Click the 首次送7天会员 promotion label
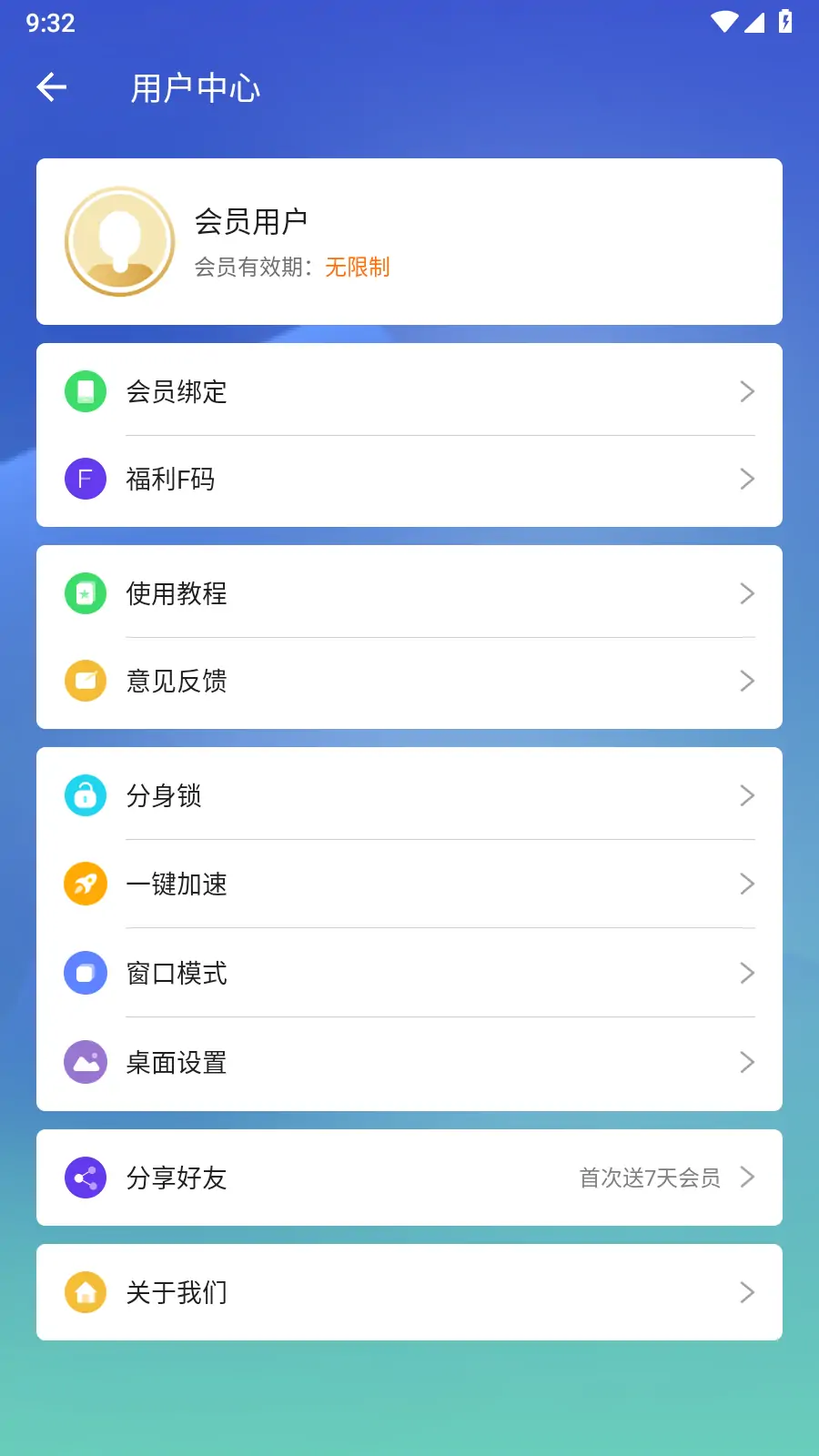This screenshot has width=819, height=1456. [x=648, y=1178]
